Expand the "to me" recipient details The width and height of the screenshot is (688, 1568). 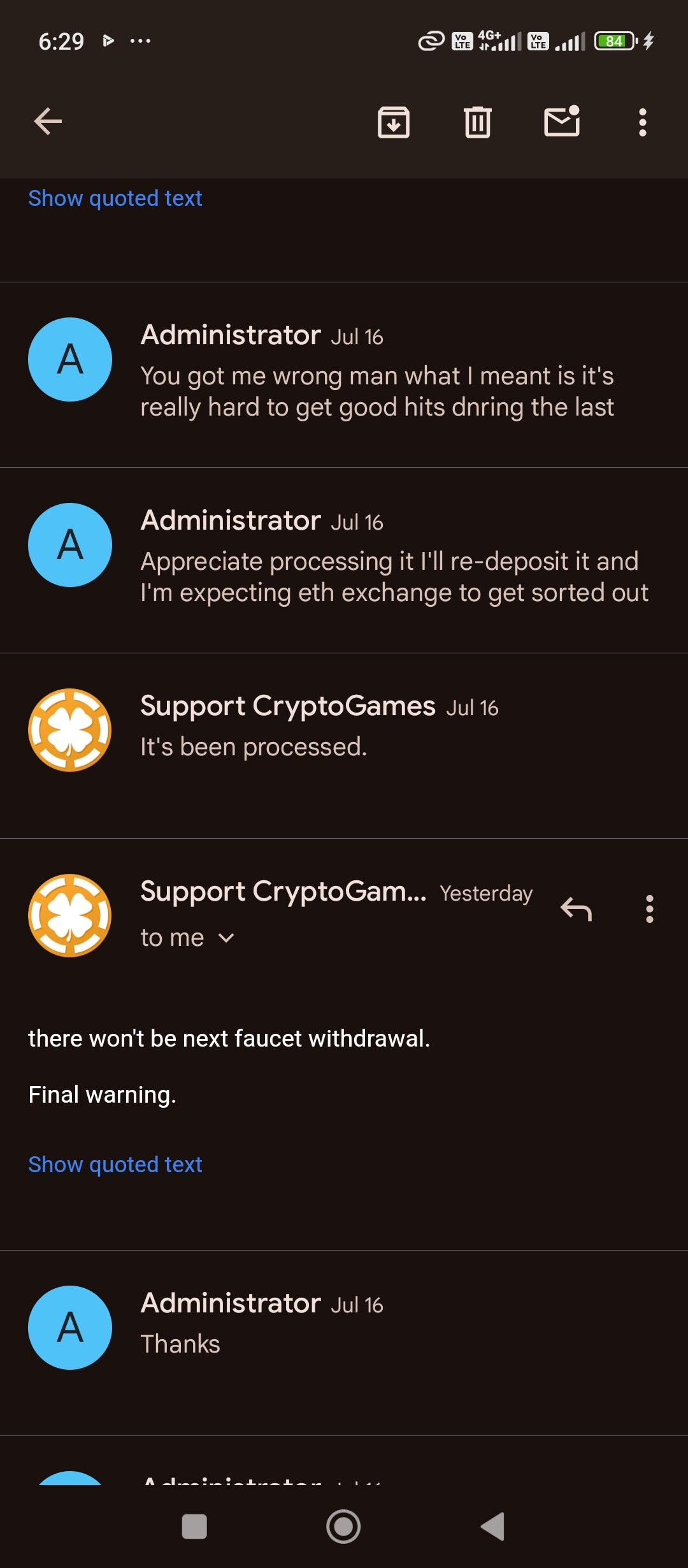pyautogui.click(x=187, y=938)
